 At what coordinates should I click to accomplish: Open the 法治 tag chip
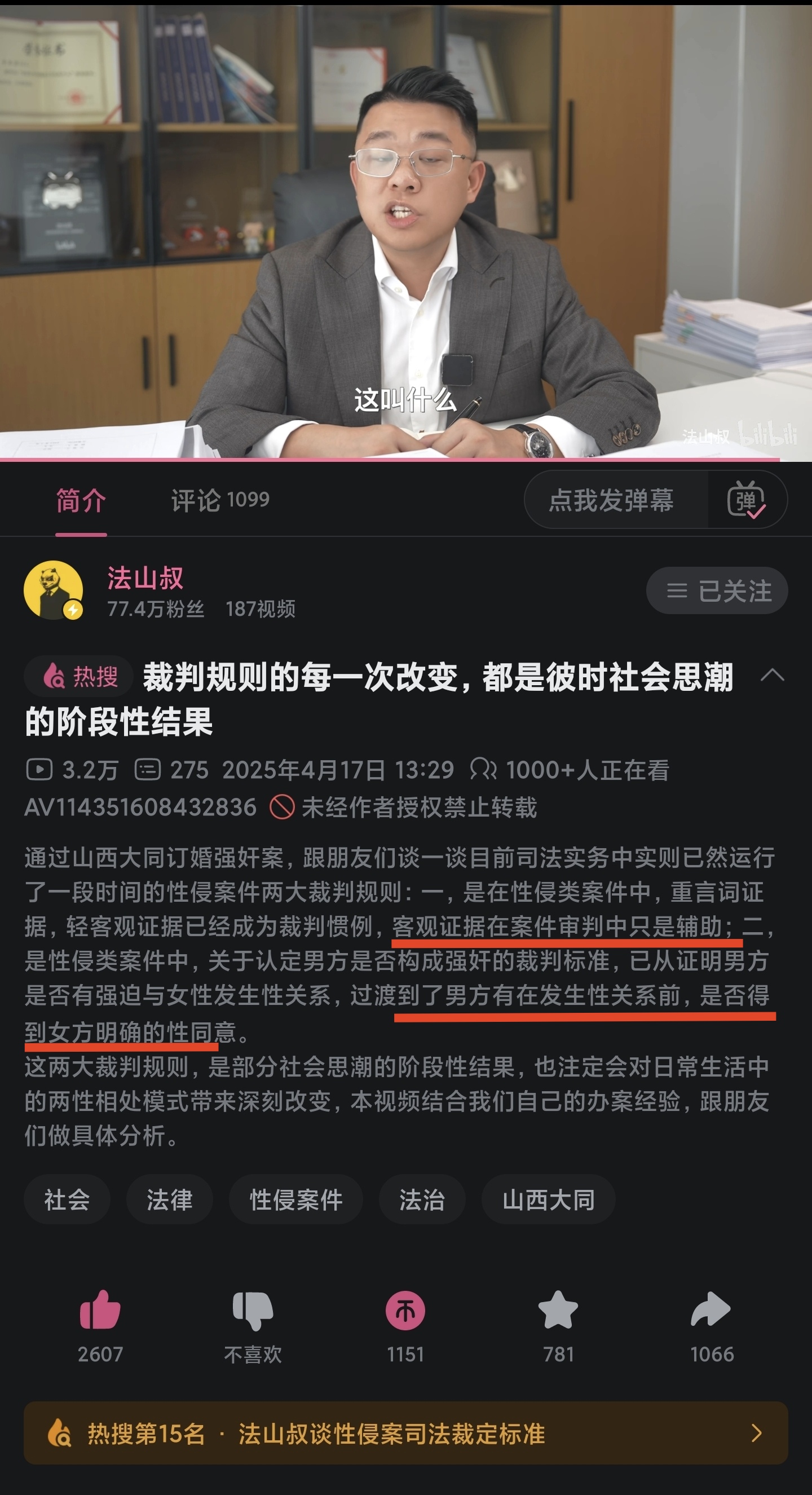click(422, 1199)
